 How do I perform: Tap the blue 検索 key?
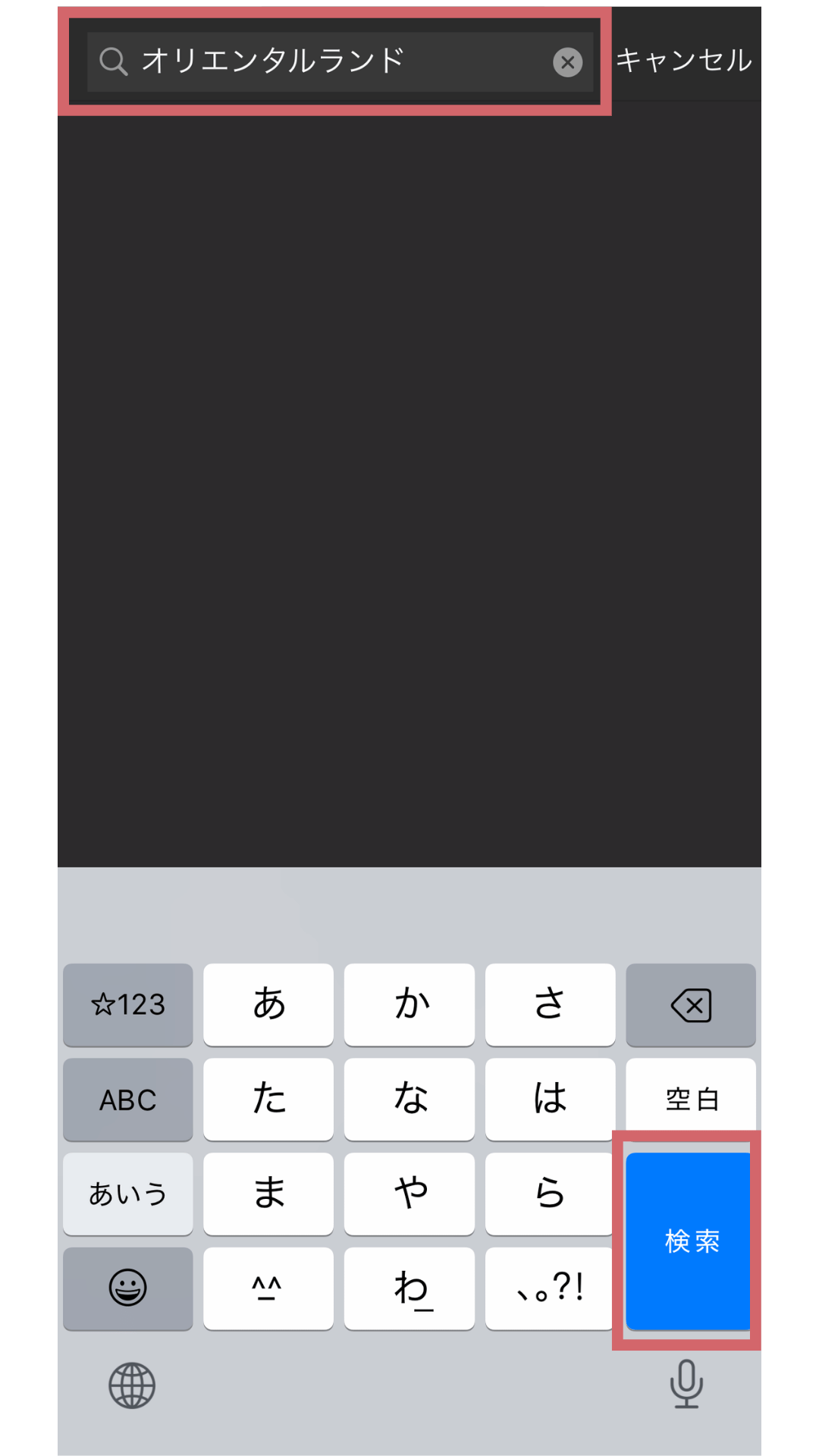[689, 1241]
